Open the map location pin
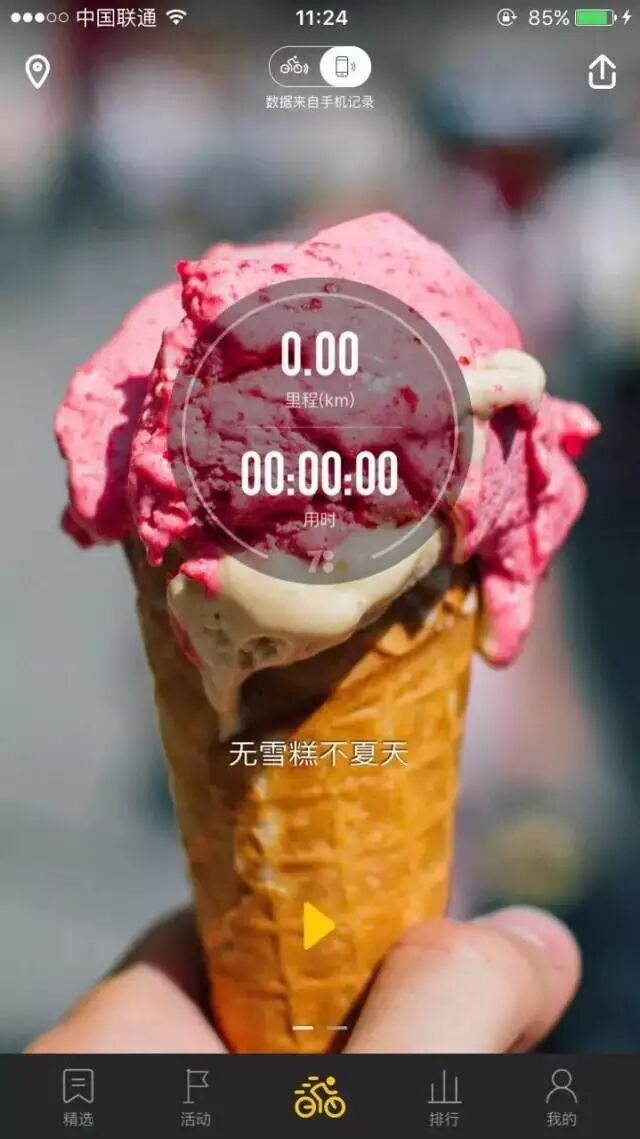This screenshot has height=1139, width=640. click(x=37, y=71)
